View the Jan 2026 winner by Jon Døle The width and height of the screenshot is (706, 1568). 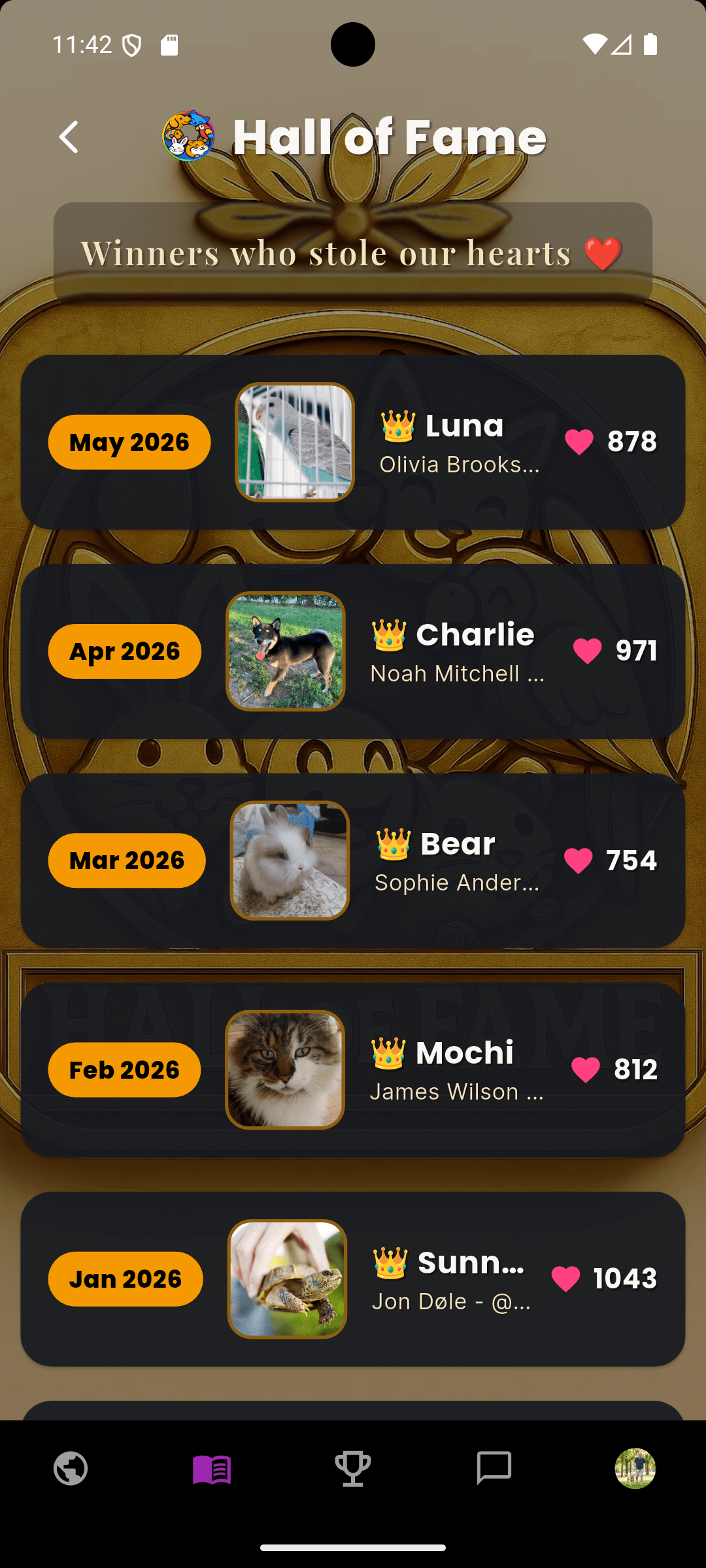click(353, 1279)
